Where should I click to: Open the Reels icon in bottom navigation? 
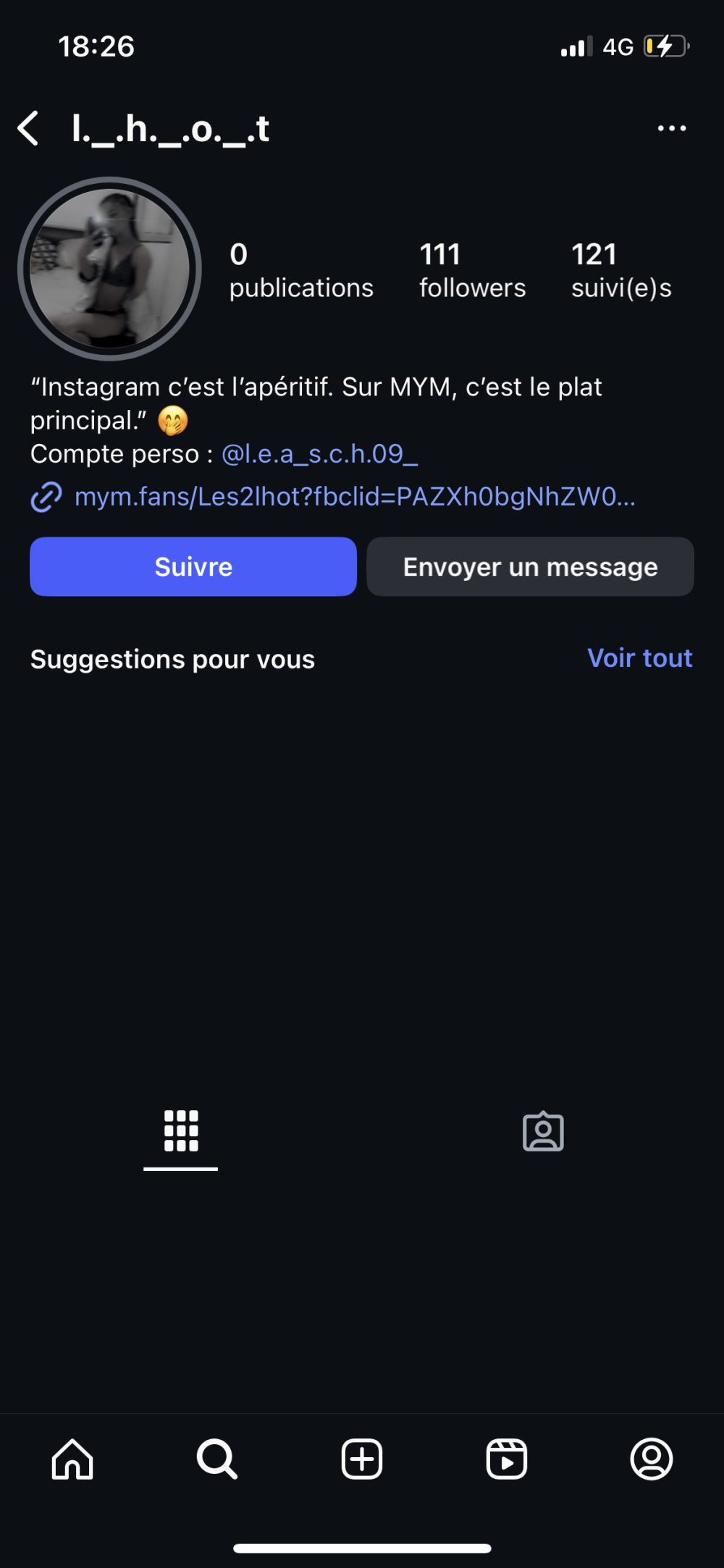click(506, 1459)
